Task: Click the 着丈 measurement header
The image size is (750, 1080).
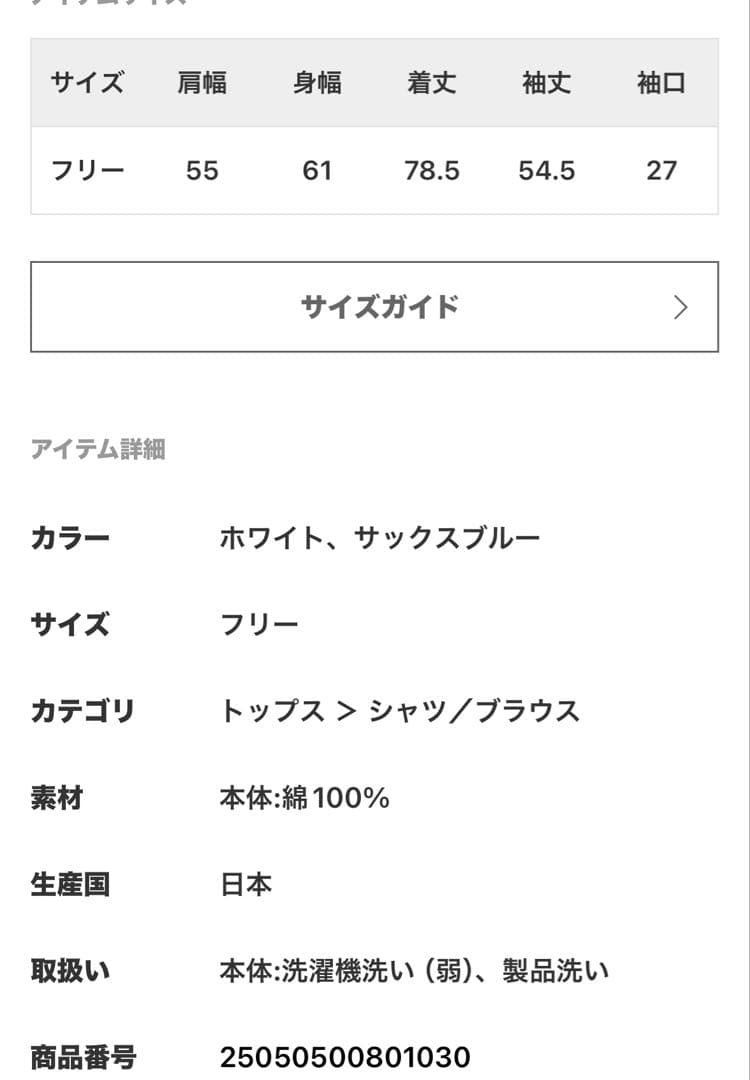Action: tap(431, 85)
